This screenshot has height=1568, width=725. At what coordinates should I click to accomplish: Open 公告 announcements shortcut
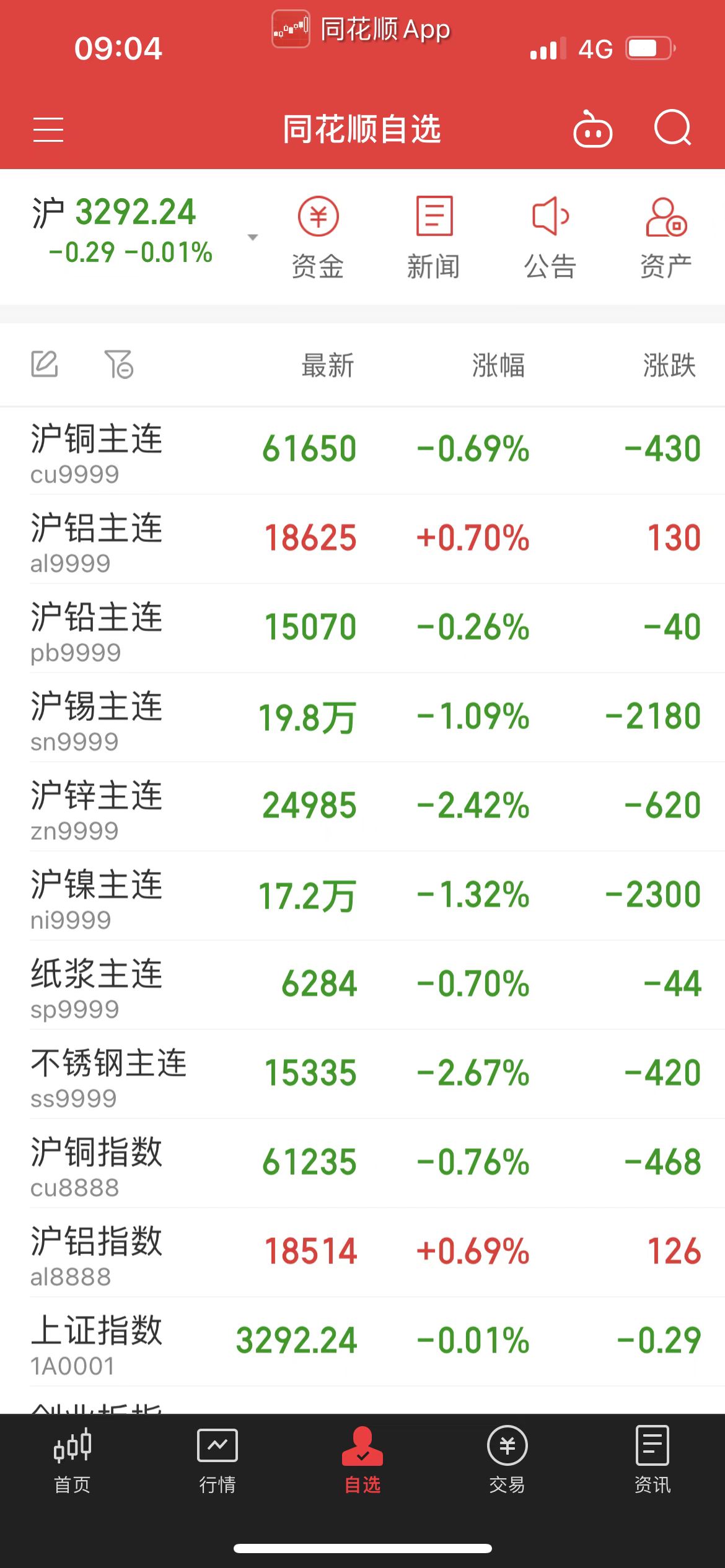tap(550, 237)
